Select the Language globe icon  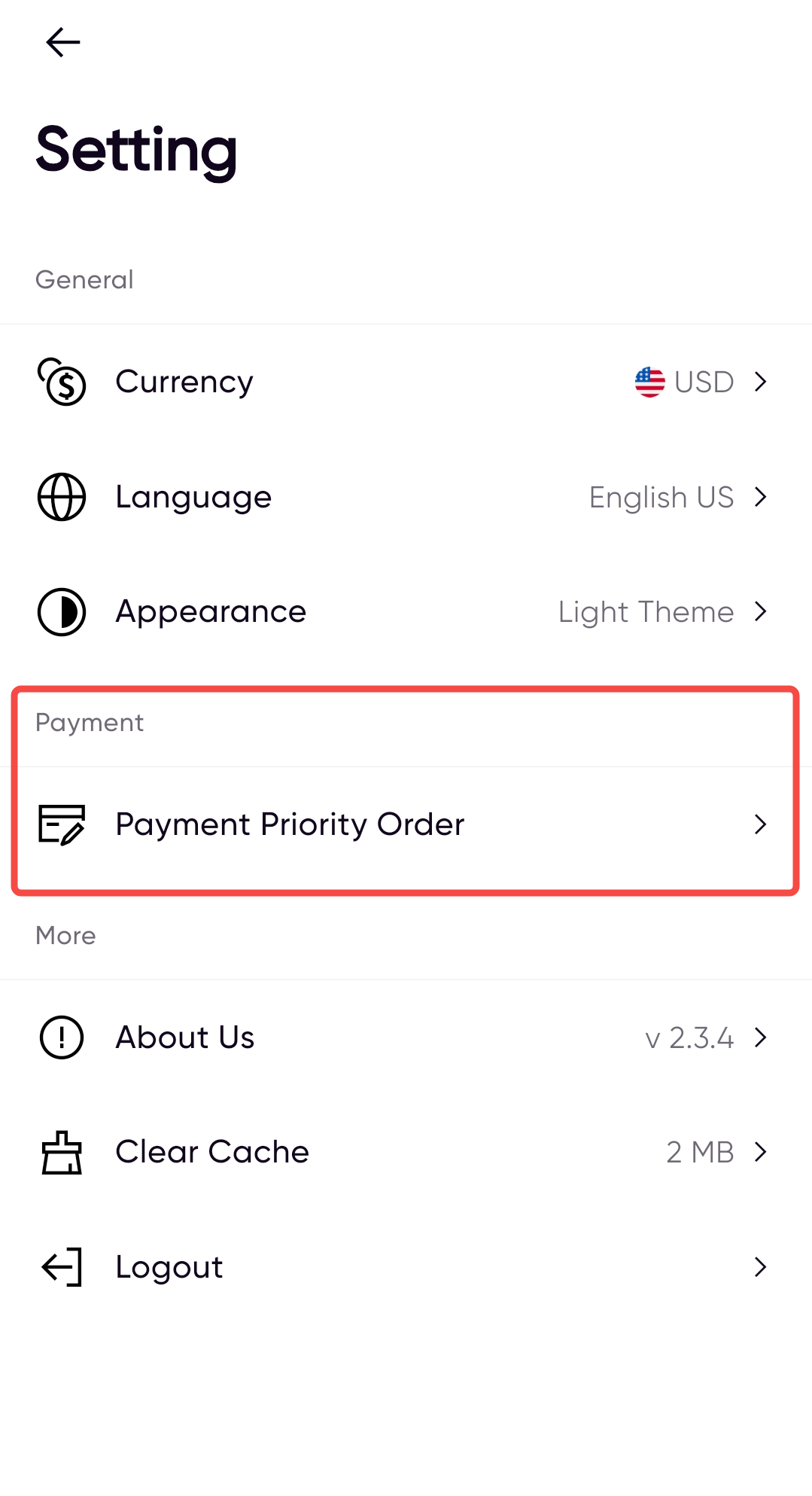click(62, 497)
